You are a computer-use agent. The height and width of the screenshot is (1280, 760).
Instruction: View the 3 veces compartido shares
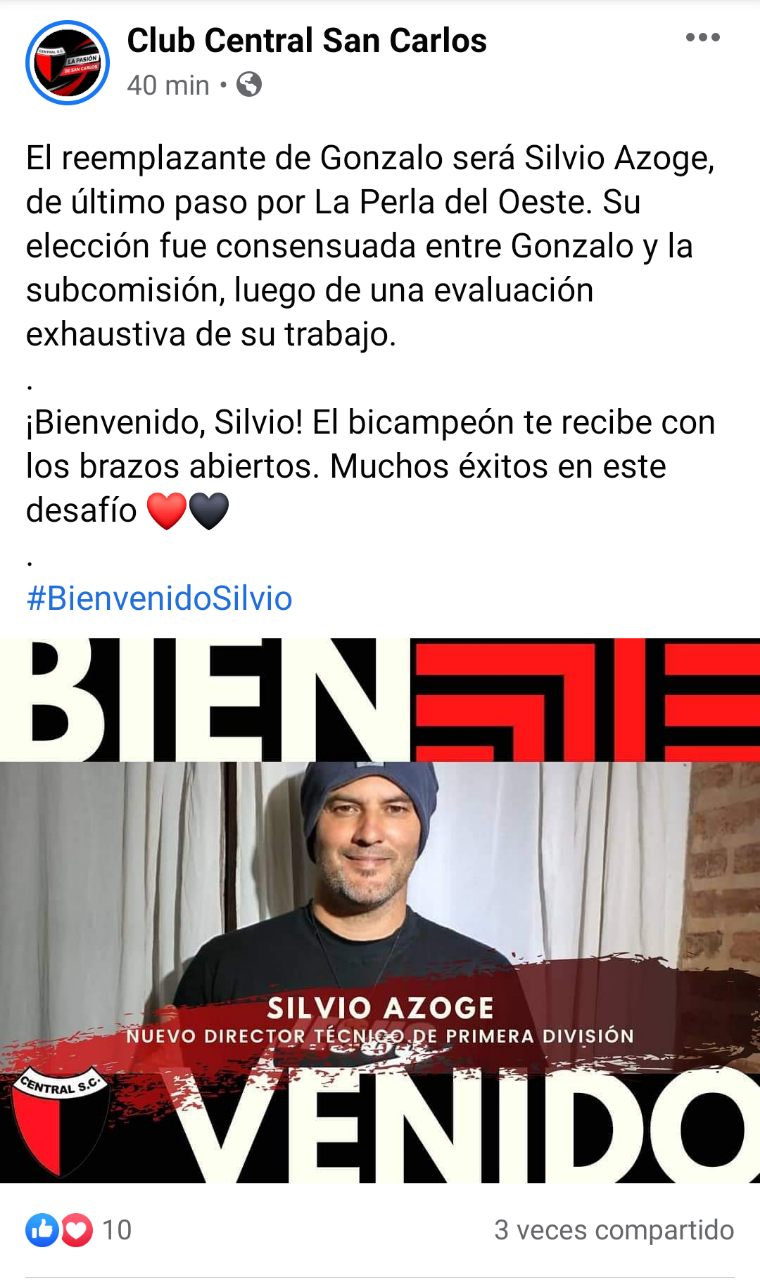pos(613,1229)
